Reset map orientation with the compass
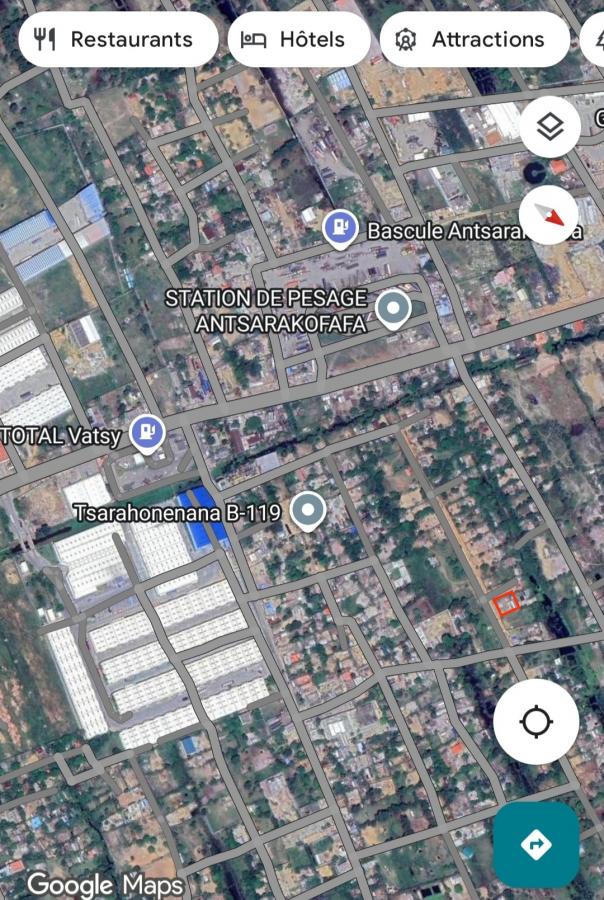The image size is (604, 900). 549,214
